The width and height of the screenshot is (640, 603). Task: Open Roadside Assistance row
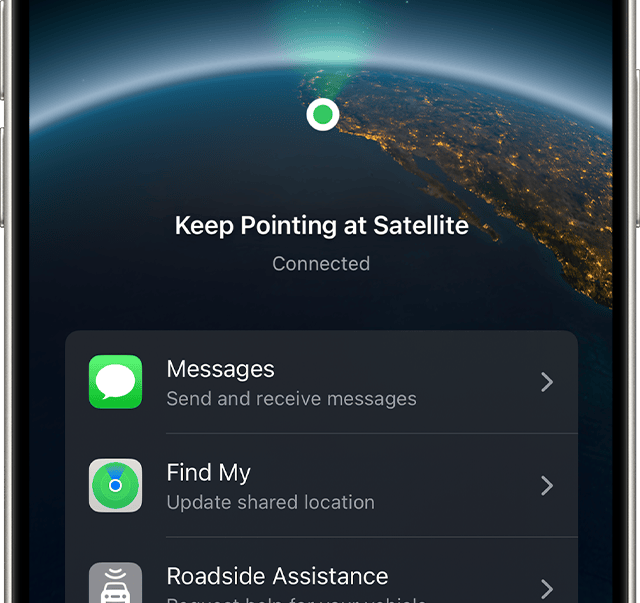[320, 582]
